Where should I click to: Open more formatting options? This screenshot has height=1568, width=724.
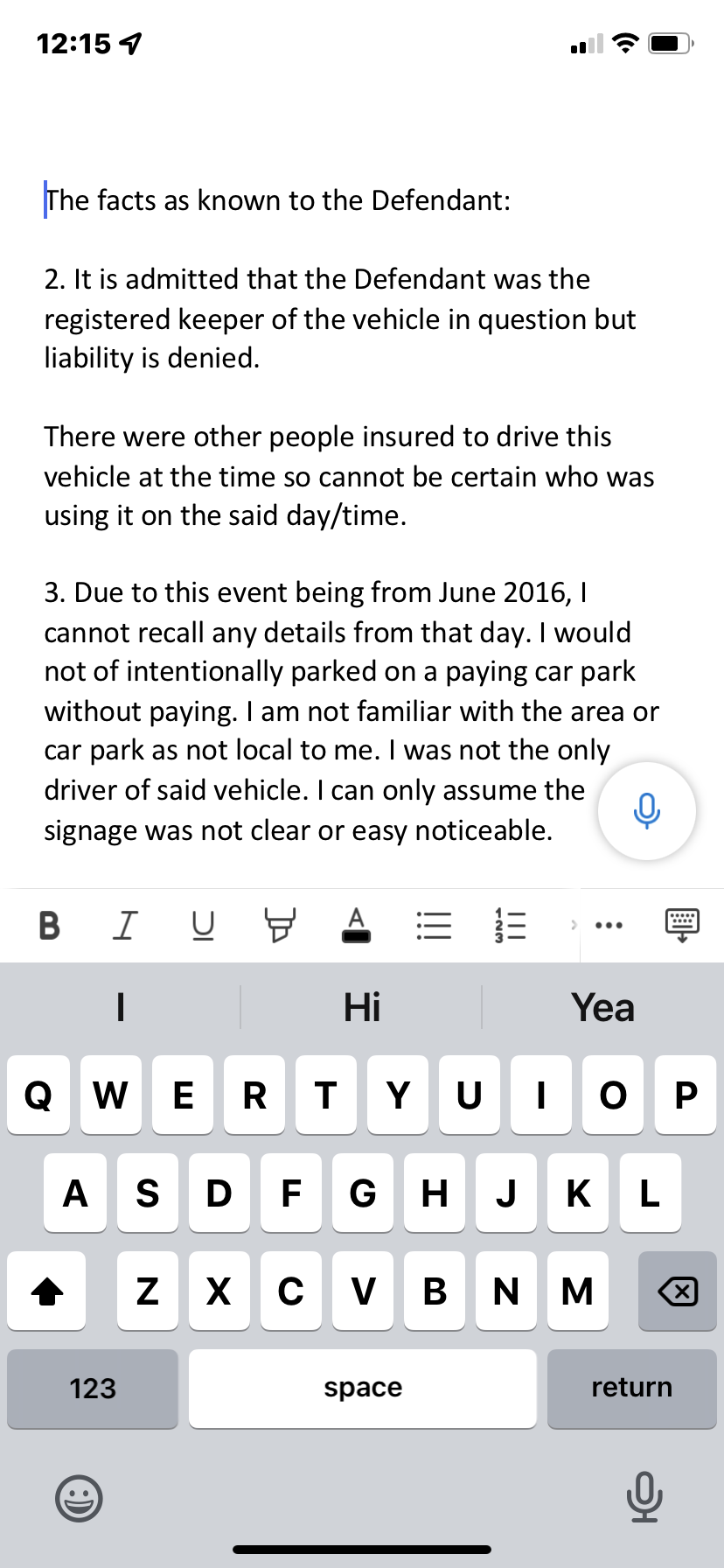point(609,925)
